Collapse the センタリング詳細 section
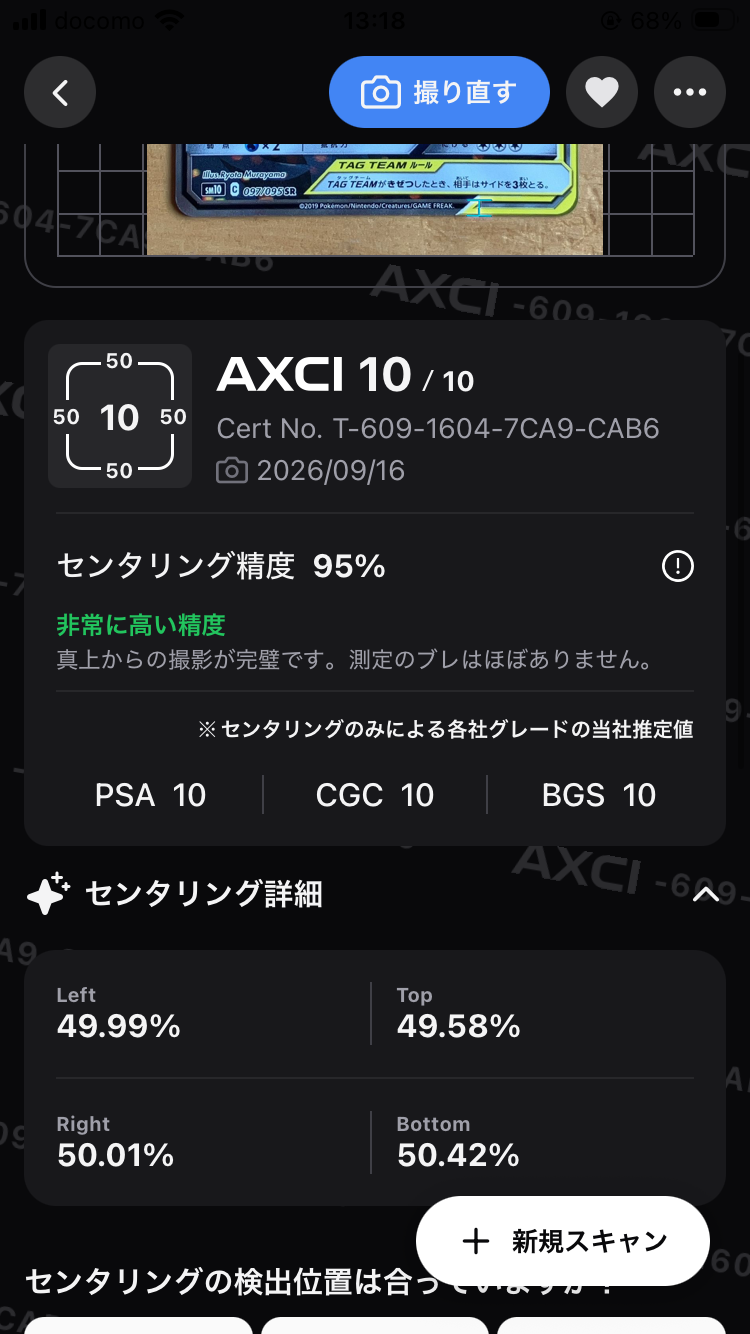Screen dimensions: 750x1334 (x=706, y=894)
